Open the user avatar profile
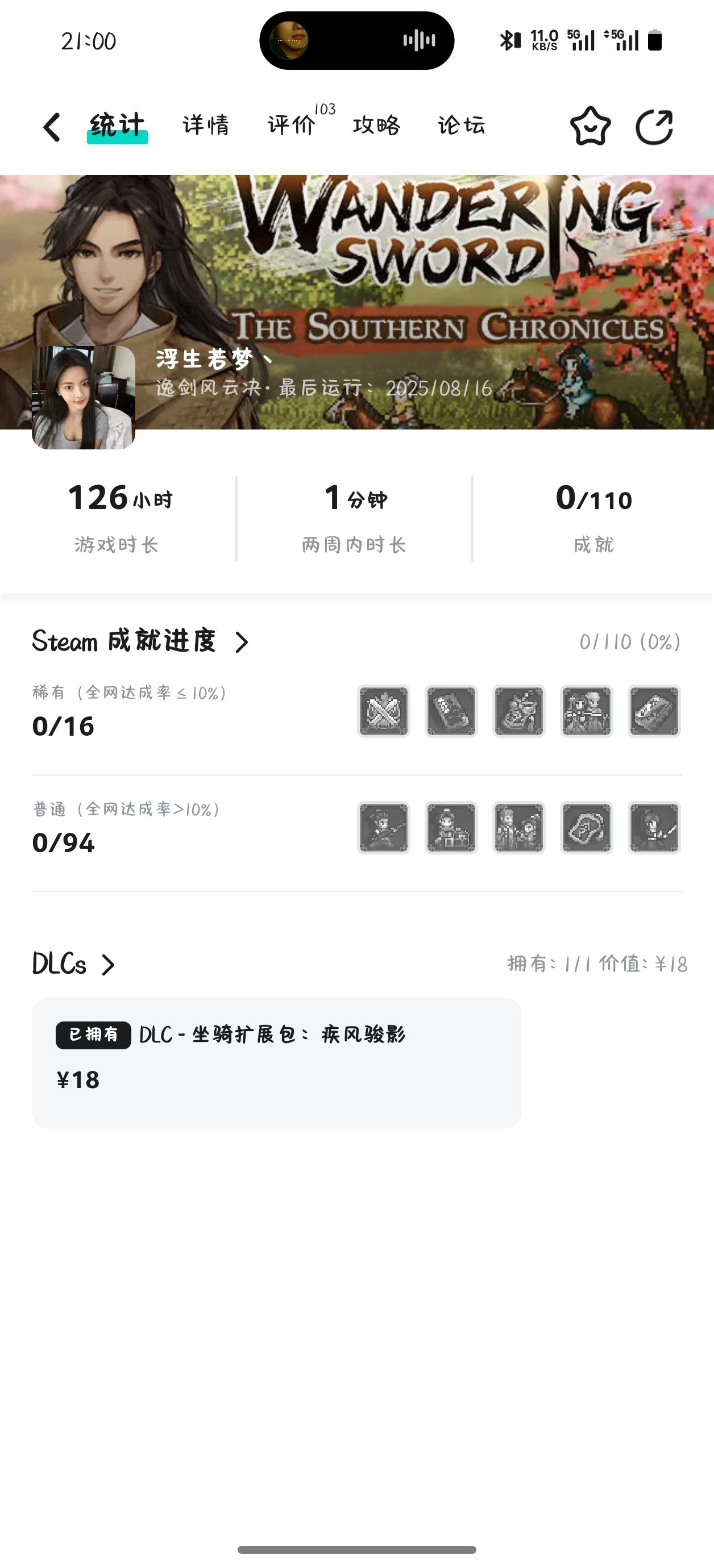Viewport: 714px width, 1568px height. click(84, 398)
